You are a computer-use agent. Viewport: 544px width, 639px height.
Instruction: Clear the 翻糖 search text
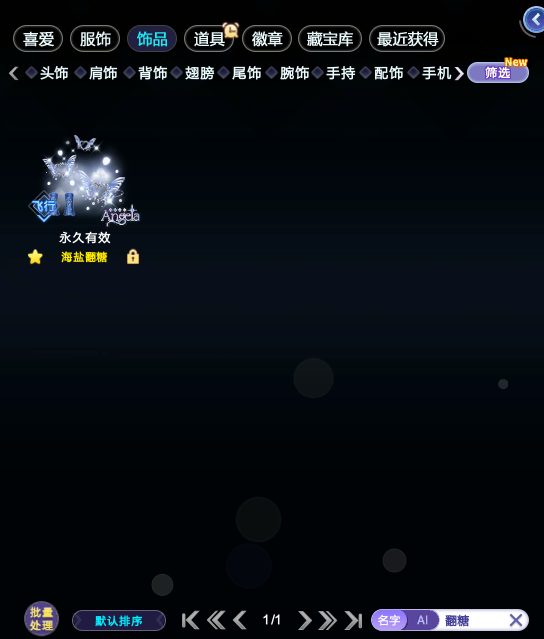[x=515, y=620]
